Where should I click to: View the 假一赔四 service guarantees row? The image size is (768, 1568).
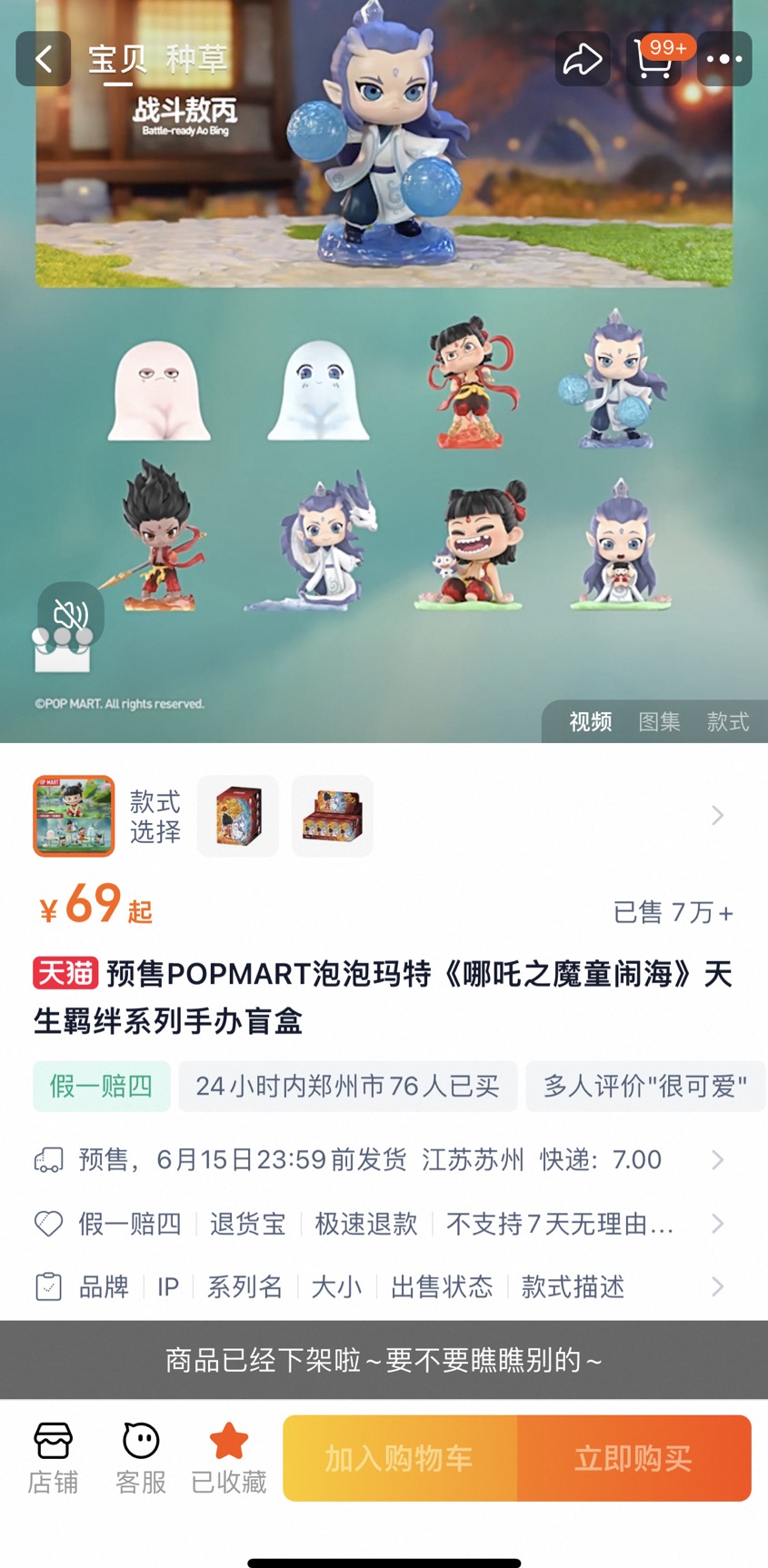tap(382, 1224)
